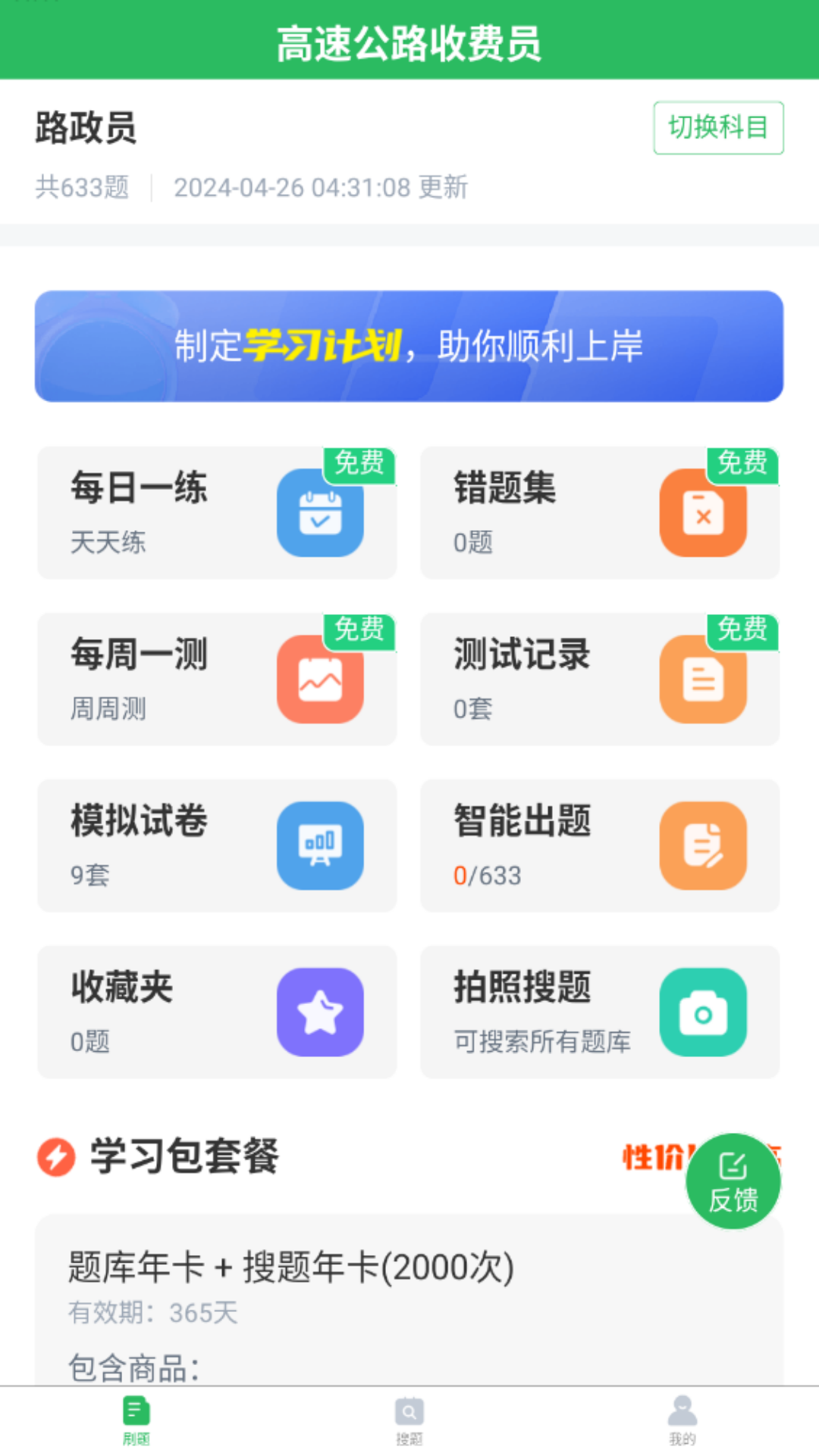
Task: Switch to the 搜题 tab
Action: (x=409, y=1420)
